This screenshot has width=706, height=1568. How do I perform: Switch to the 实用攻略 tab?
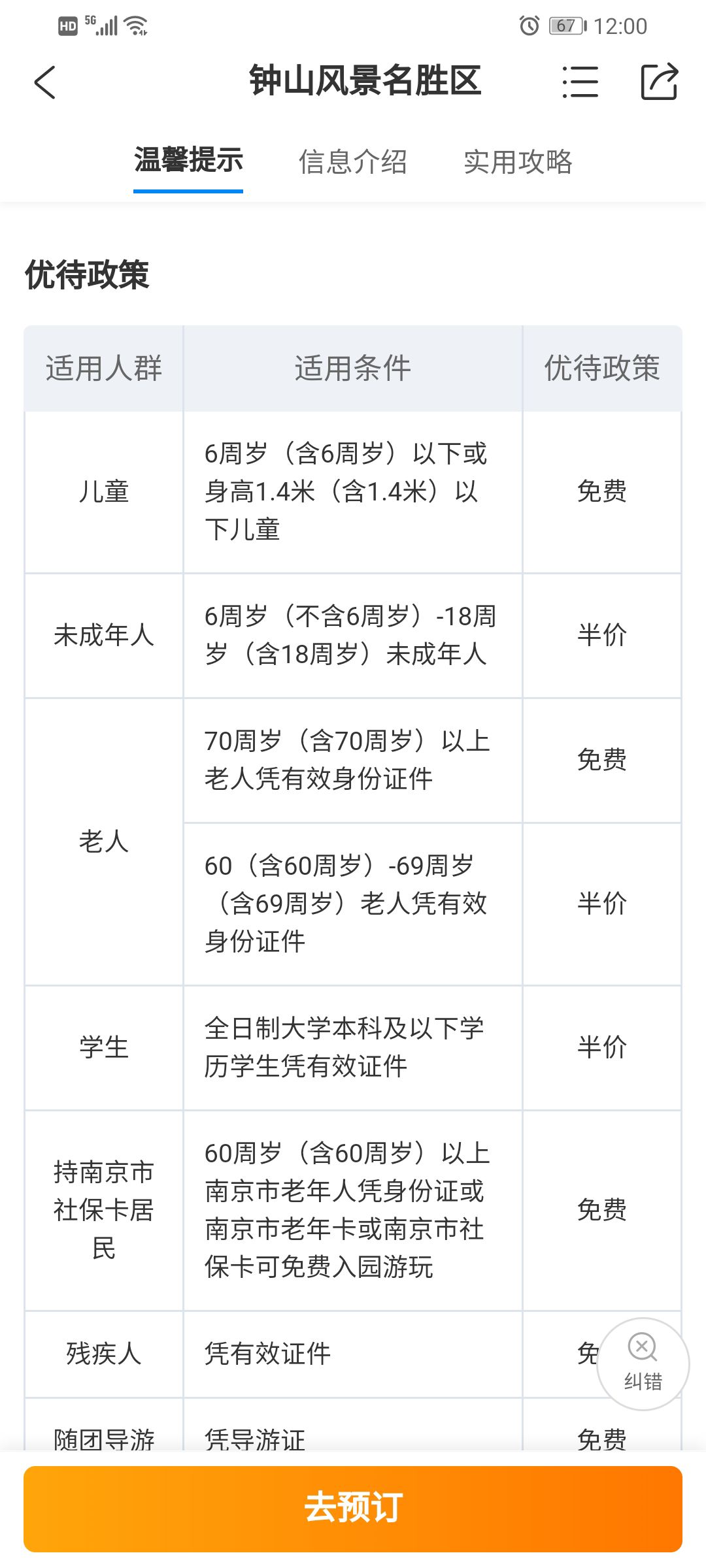point(518,161)
